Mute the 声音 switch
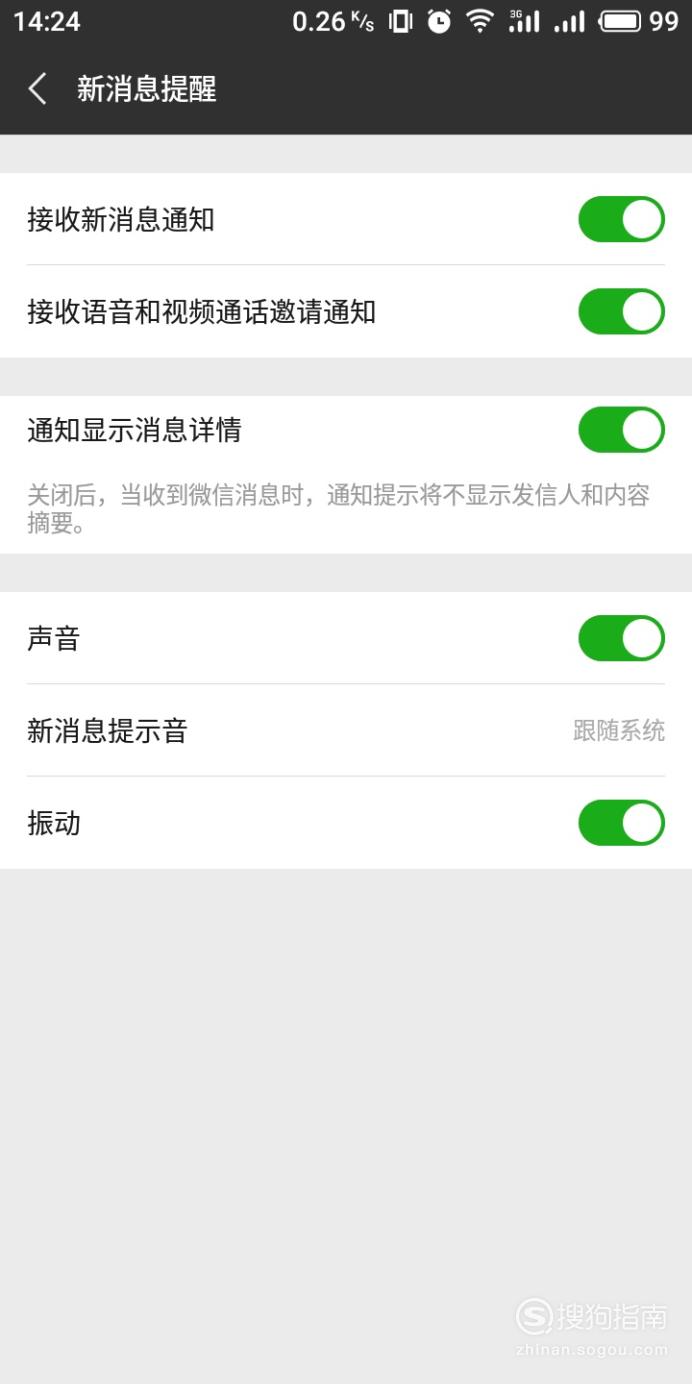This screenshot has width=692, height=1384. [x=621, y=638]
